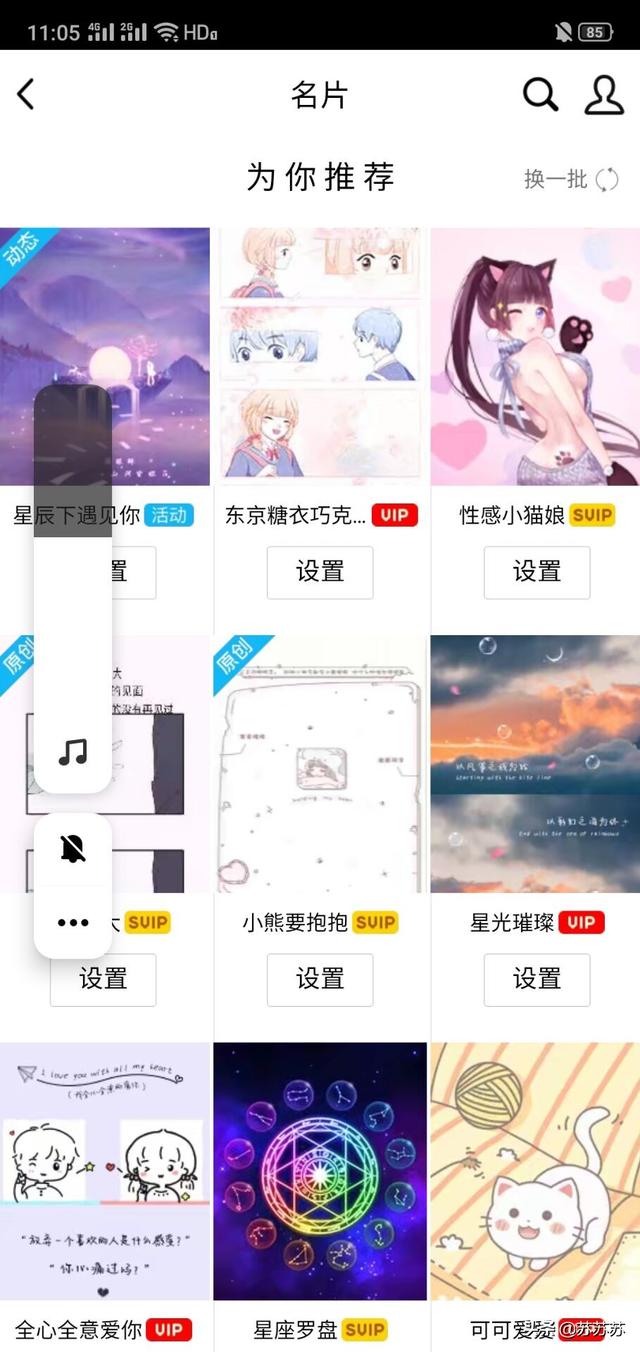Viewport: 640px width, 1352px height.
Task: Open the 小熊要抱抱 card thumbnail
Action: [x=320, y=763]
